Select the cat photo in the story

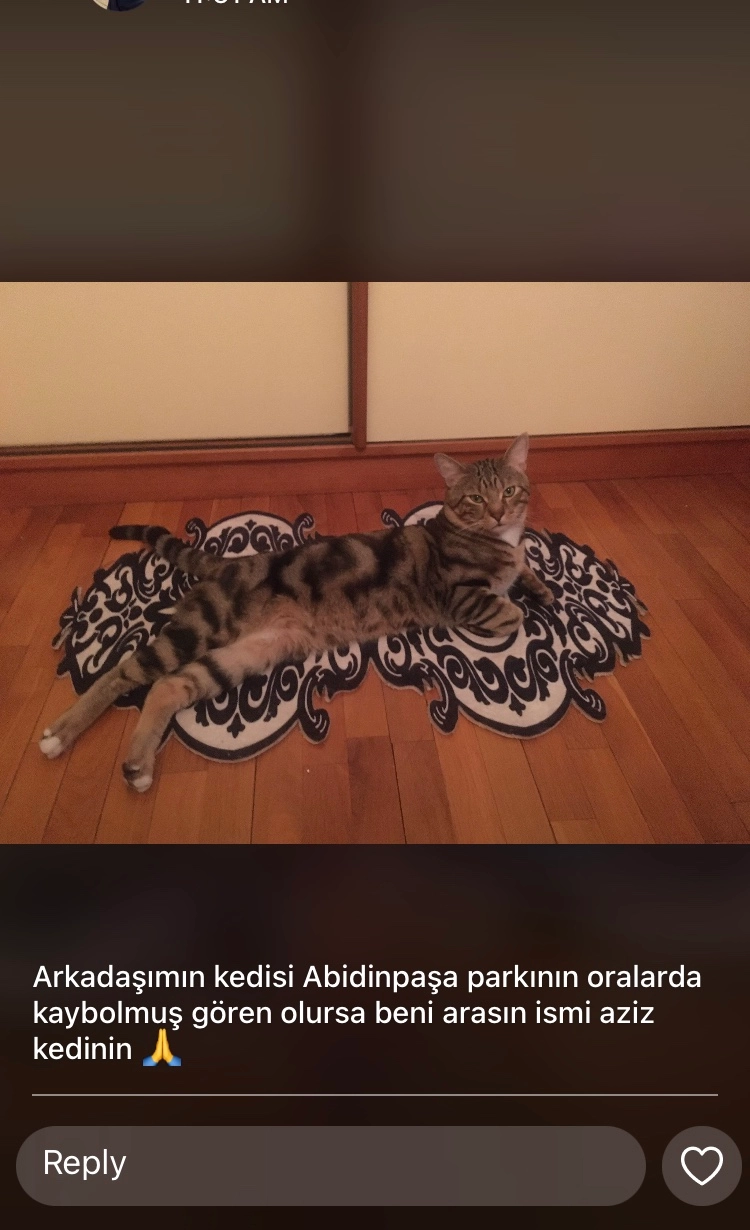coord(375,558)
